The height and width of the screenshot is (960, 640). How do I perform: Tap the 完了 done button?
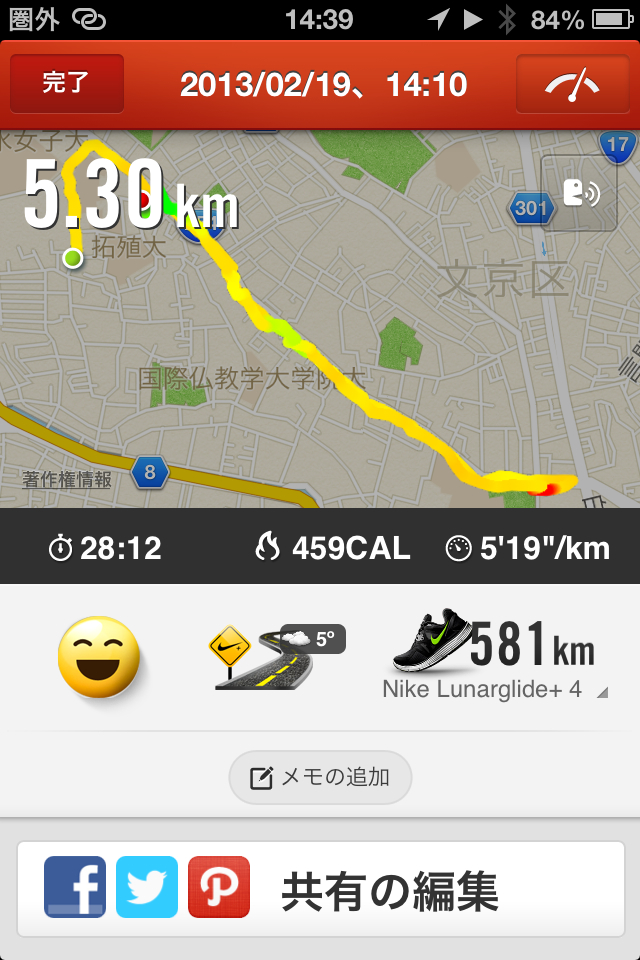click(66, 84)
